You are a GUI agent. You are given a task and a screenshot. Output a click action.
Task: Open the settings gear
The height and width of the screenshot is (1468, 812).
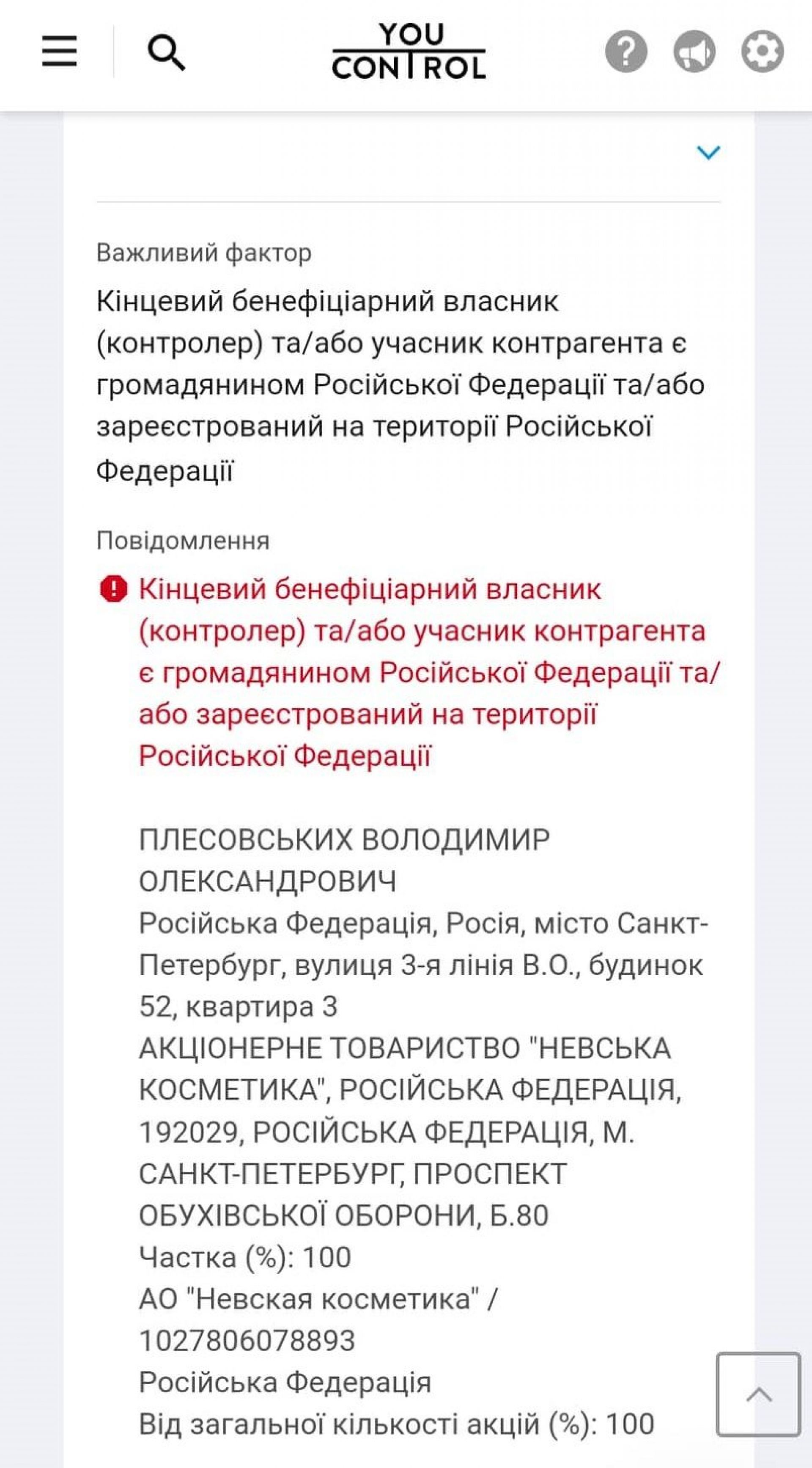(x=763, y=52)
